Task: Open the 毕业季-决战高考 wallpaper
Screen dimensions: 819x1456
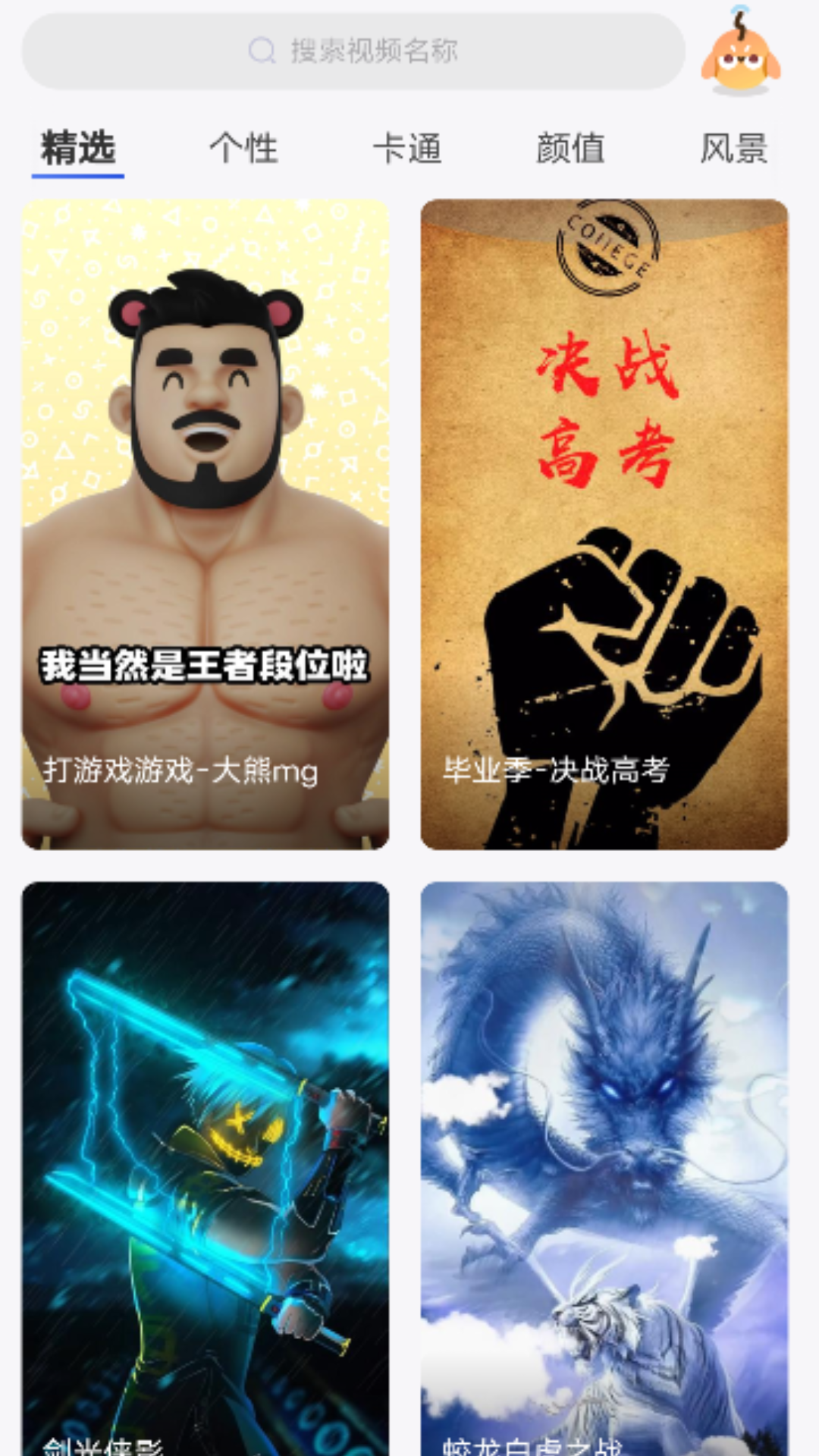Action: [603, 523]
